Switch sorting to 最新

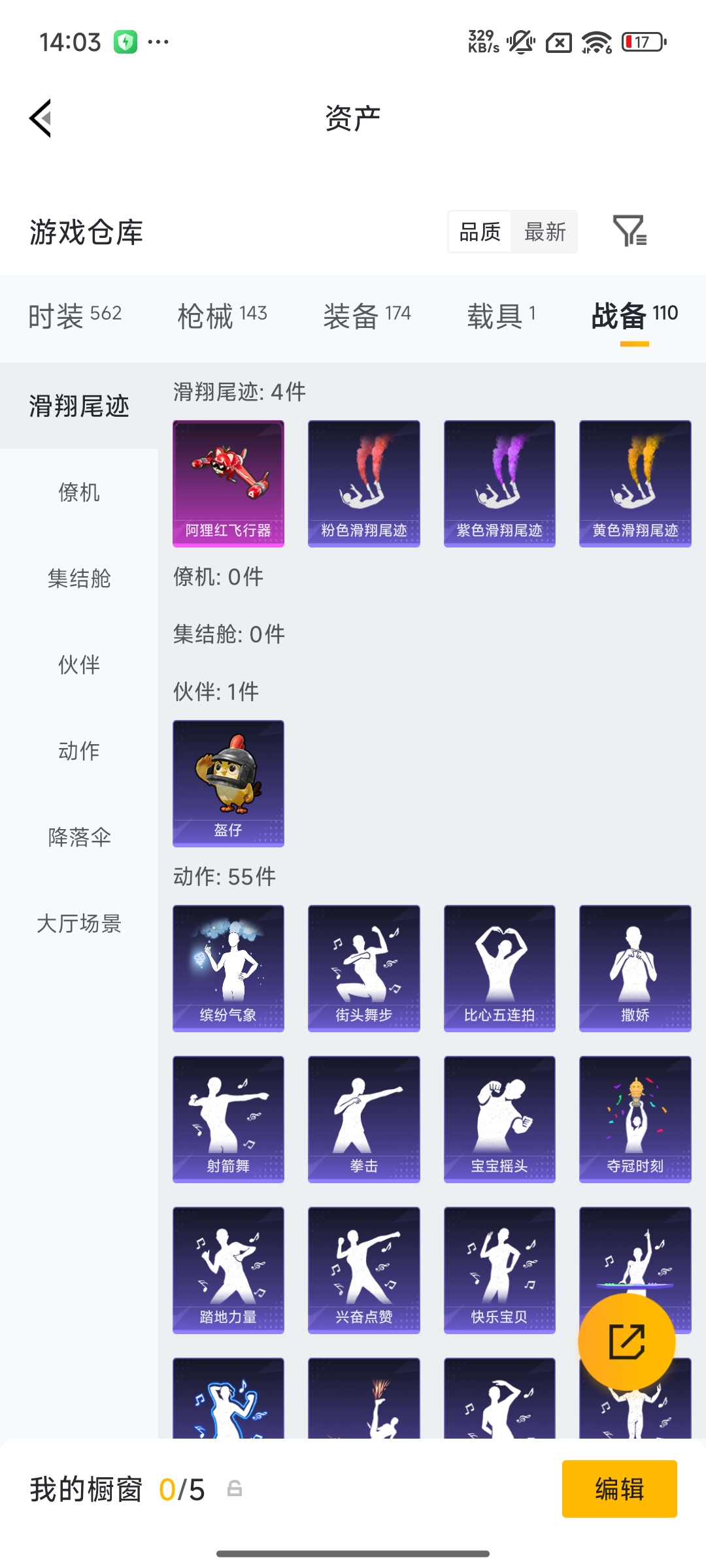tap(545, 232)
